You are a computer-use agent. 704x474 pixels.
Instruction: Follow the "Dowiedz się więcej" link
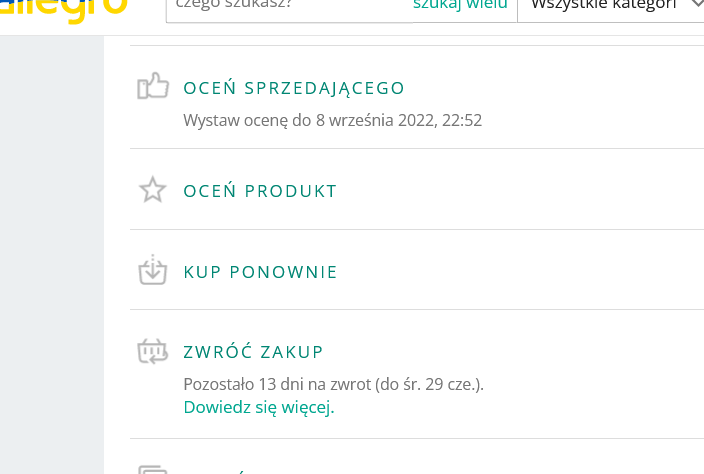point(259,407)
